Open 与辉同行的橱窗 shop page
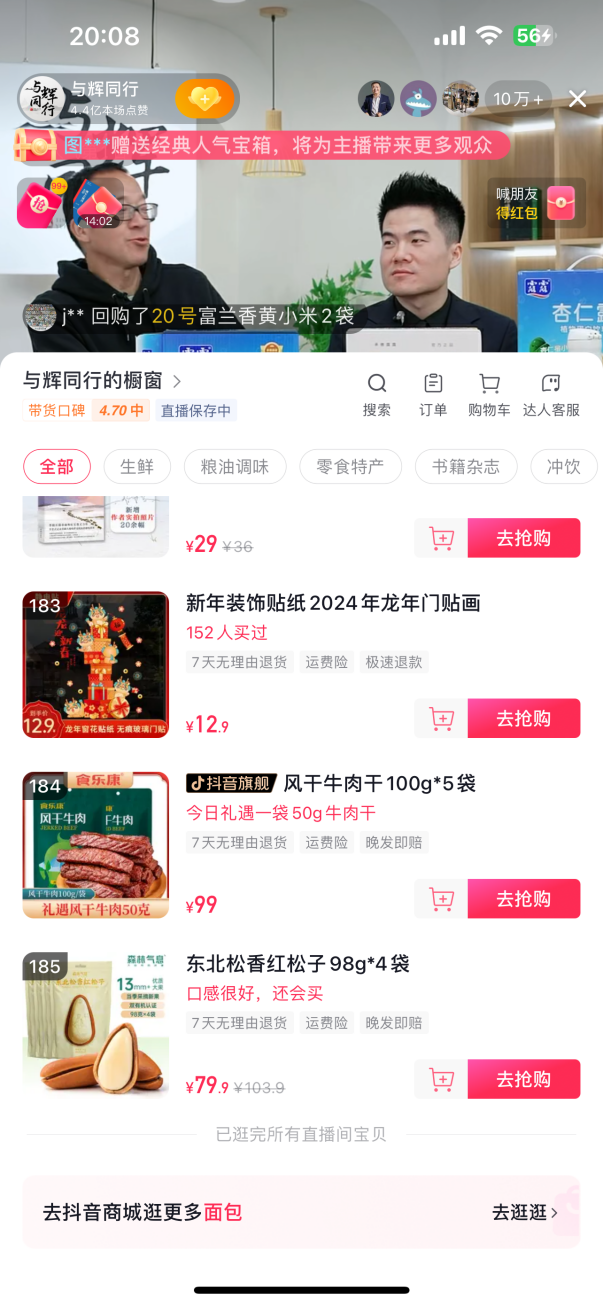603x1305 pixels. tap(102, 381)
